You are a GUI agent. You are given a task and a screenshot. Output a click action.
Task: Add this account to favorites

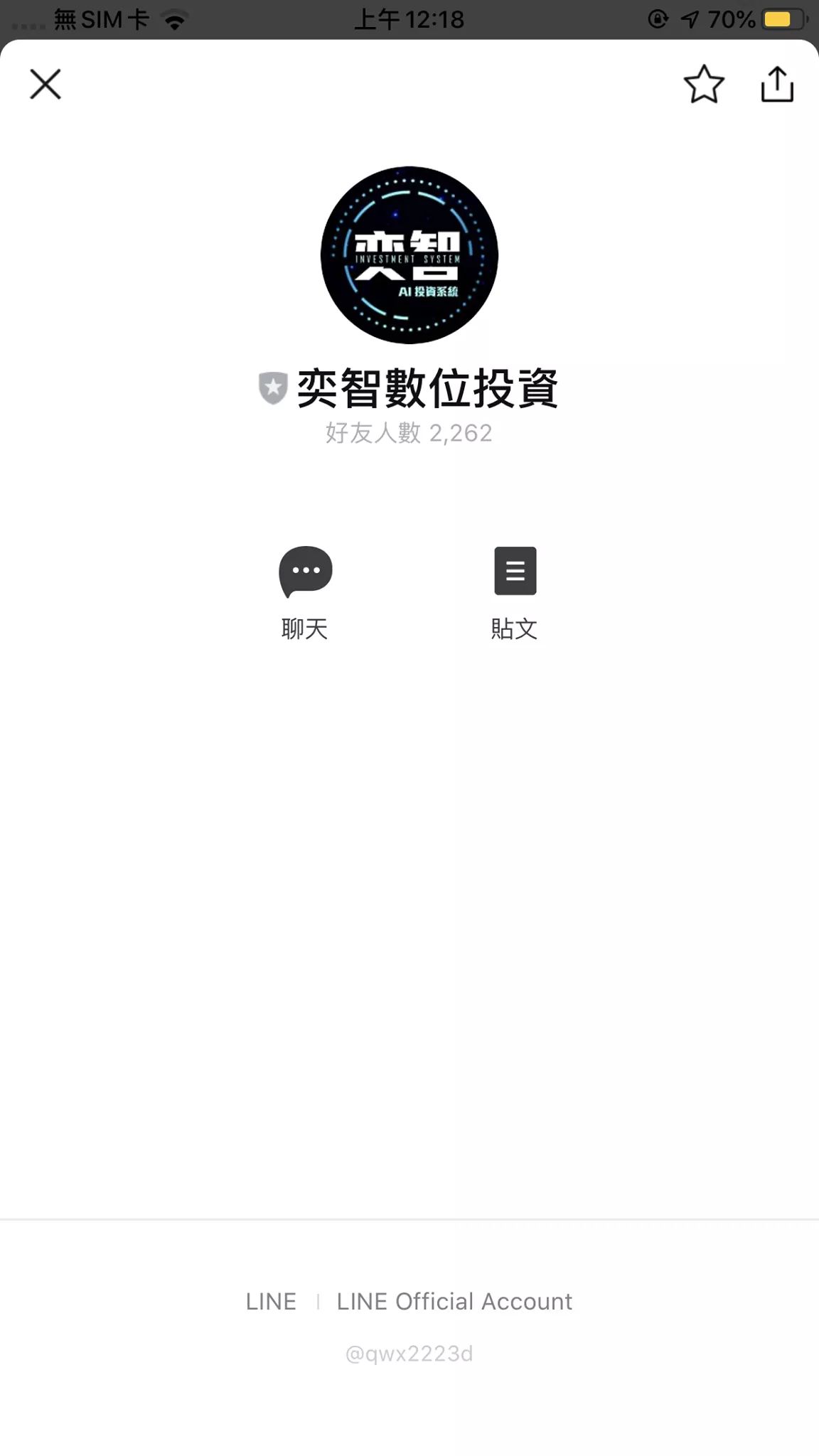pyautogui.click(x=704, y=84)
